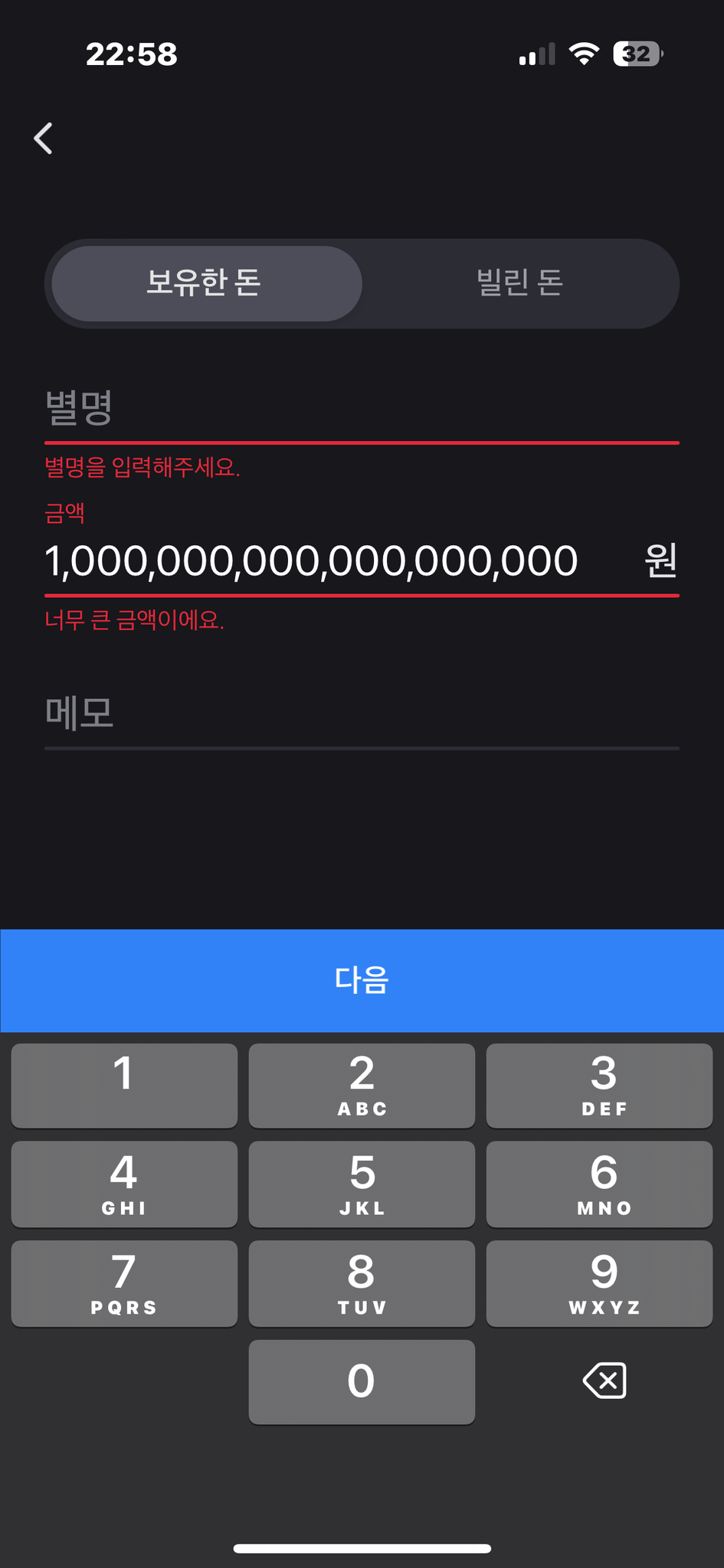Select the 보유한 돈 segment
The width and height of the screenshot is (724, 1568).
[205, 283]
